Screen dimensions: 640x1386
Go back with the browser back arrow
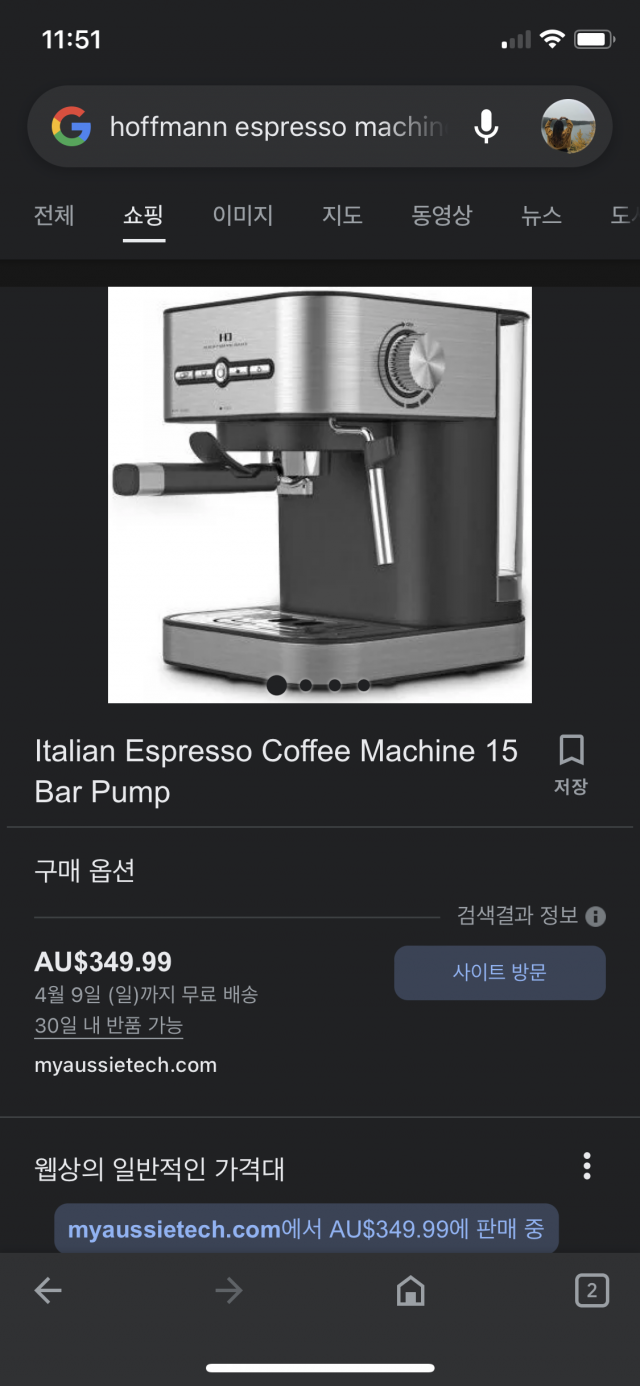tap(48, 1291)
